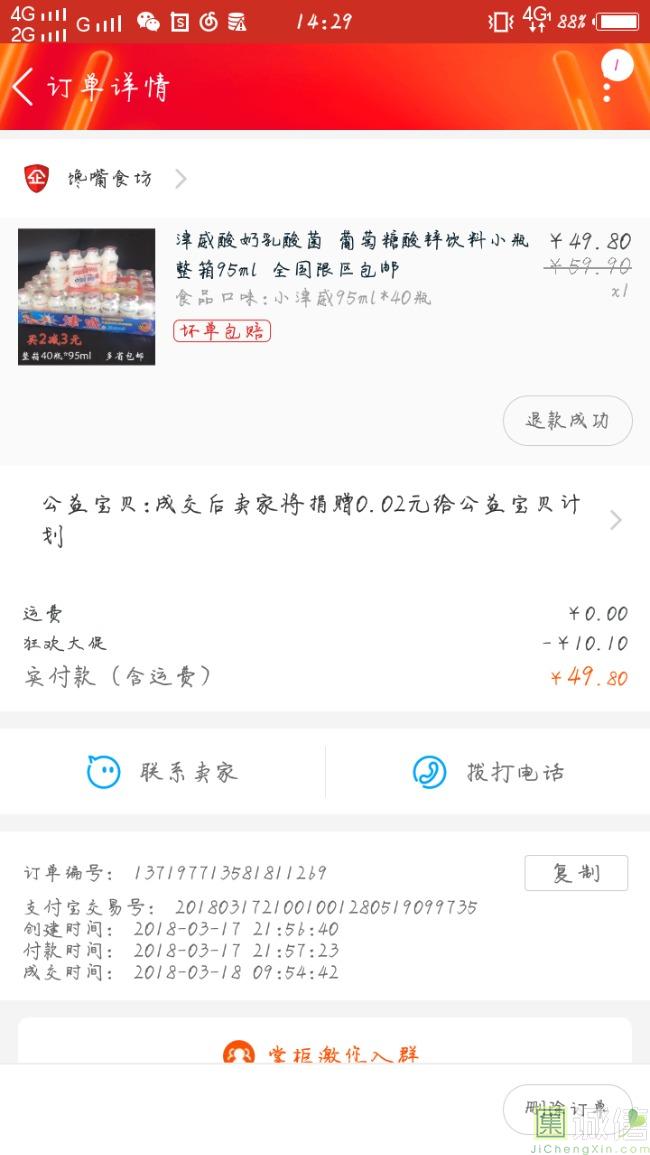Delete this order via 删除订单

566,1110
